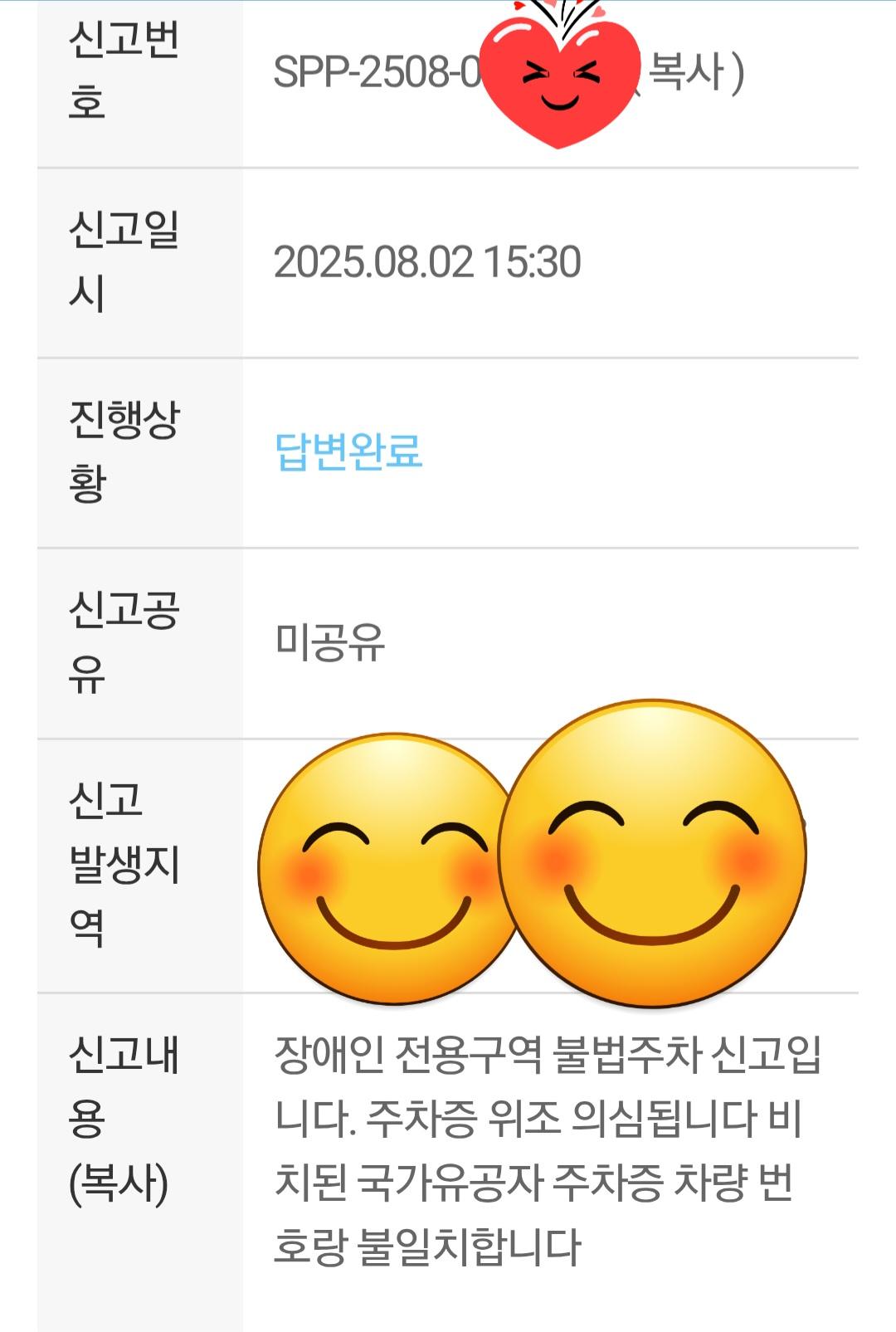The image size is (896, 1332).
Task: Copy the 신고내용 text via (복사)
Action: coord(119,1183)
